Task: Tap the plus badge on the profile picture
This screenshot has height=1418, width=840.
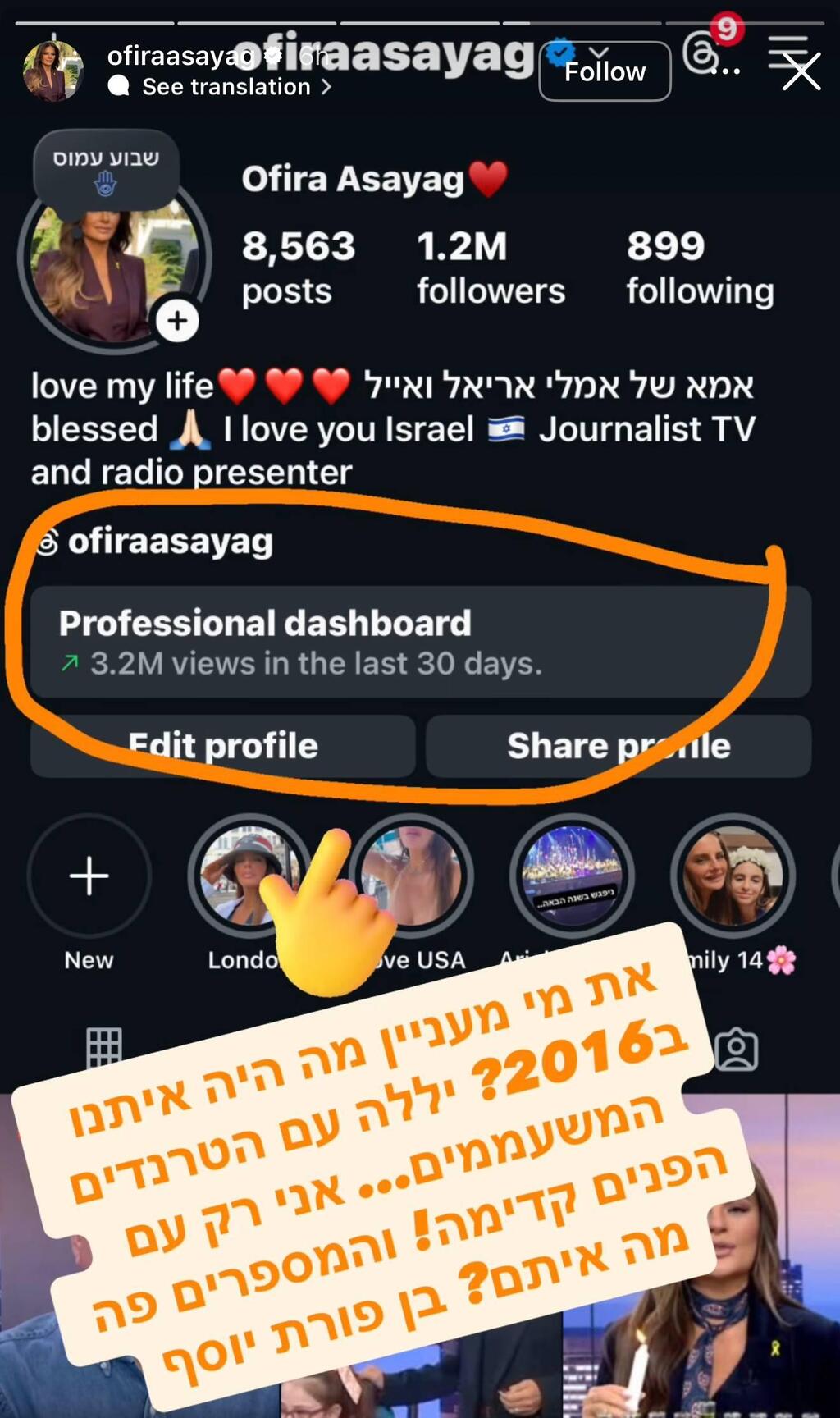Action: 176,321
